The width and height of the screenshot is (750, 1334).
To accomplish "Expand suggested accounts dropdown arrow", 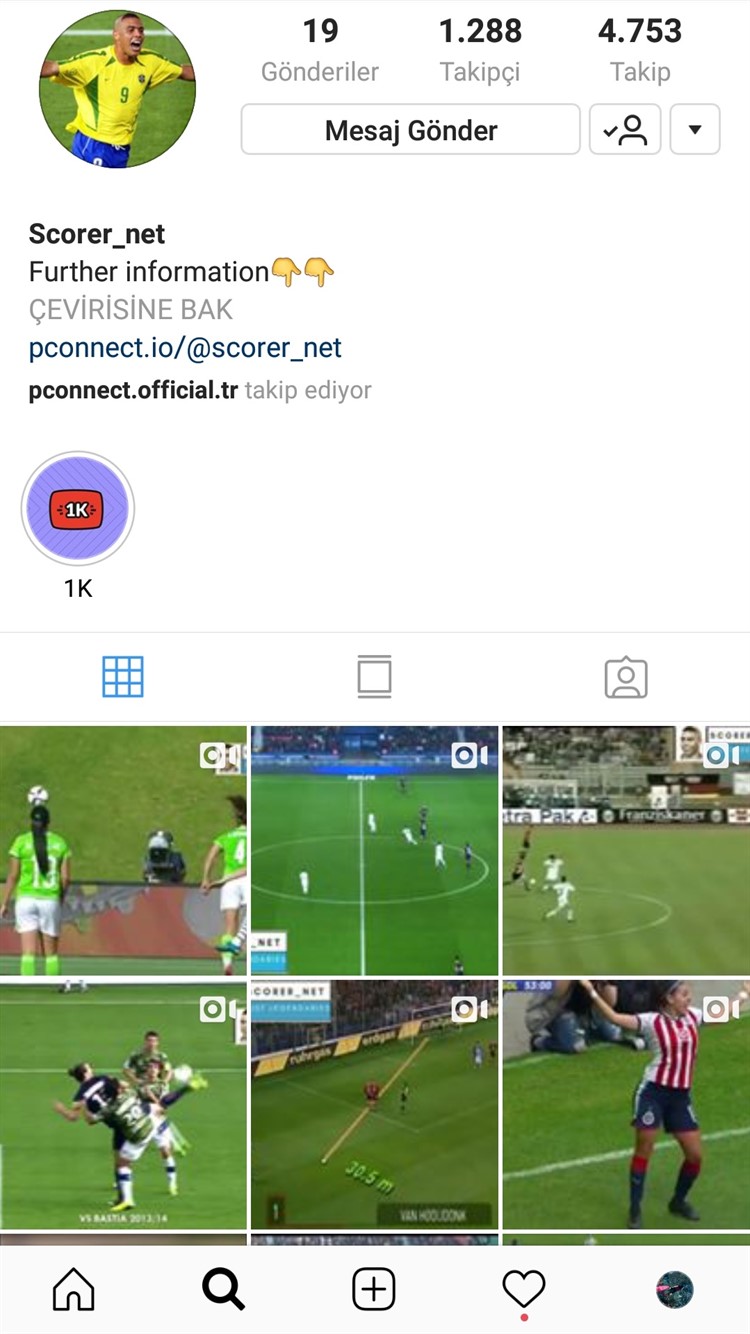I will [695, 130].
